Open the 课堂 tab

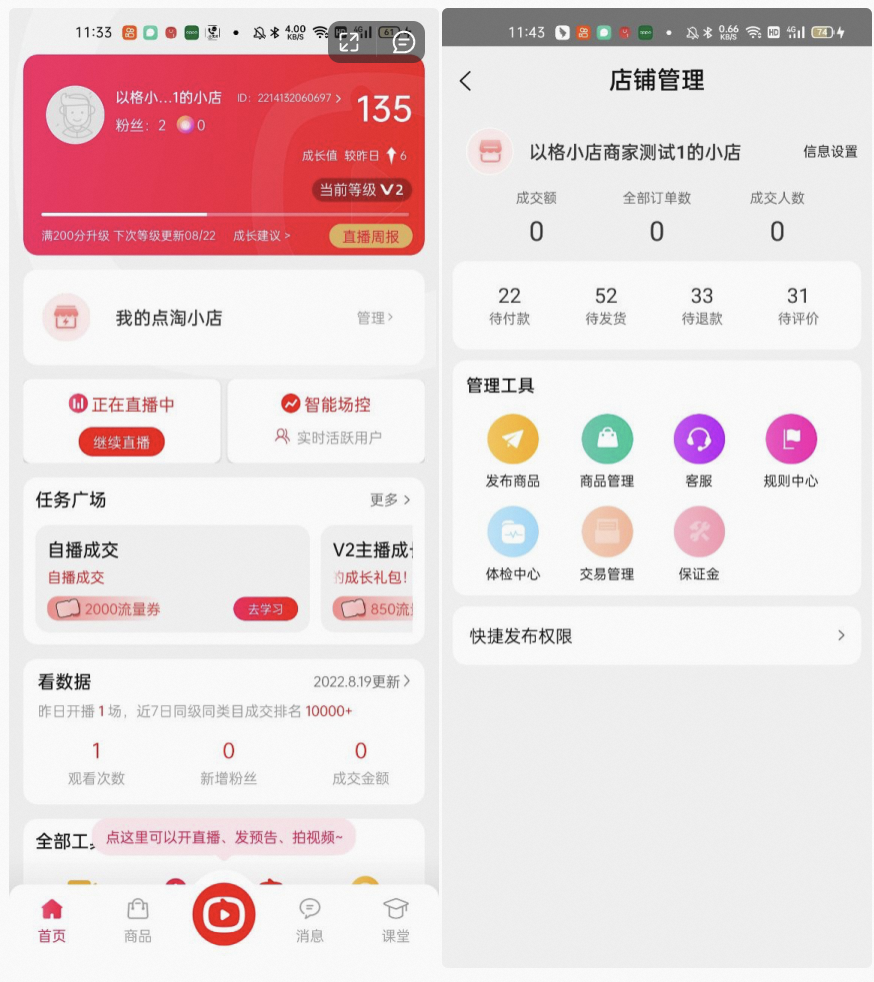click(x=396, y=920)
